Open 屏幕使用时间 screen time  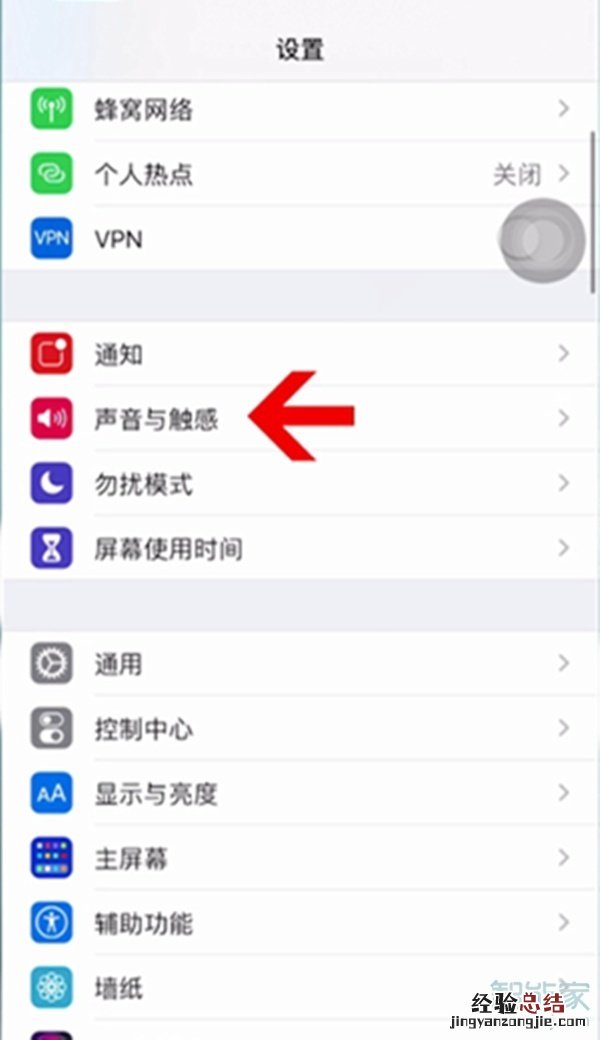[300, 548]
